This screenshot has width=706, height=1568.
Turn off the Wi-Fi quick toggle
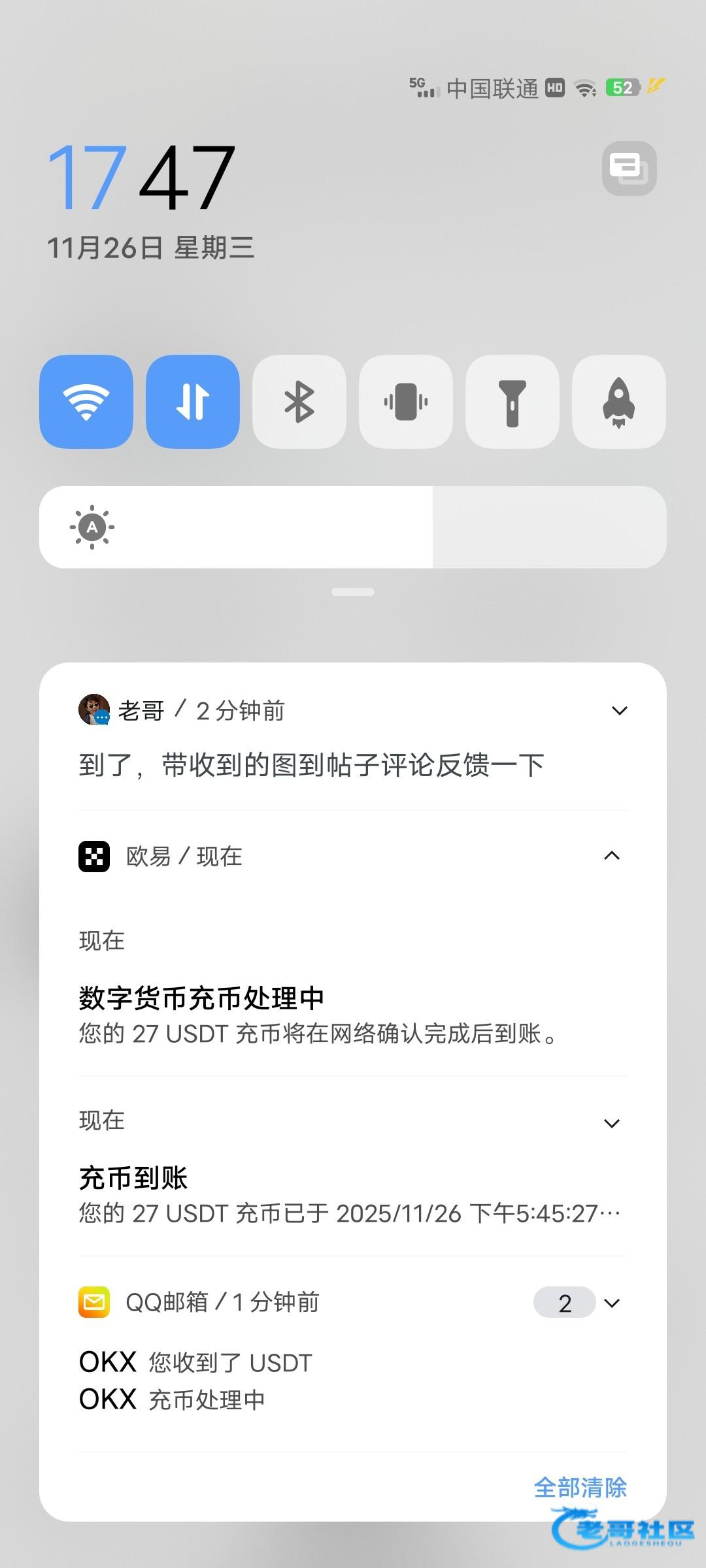86,401
